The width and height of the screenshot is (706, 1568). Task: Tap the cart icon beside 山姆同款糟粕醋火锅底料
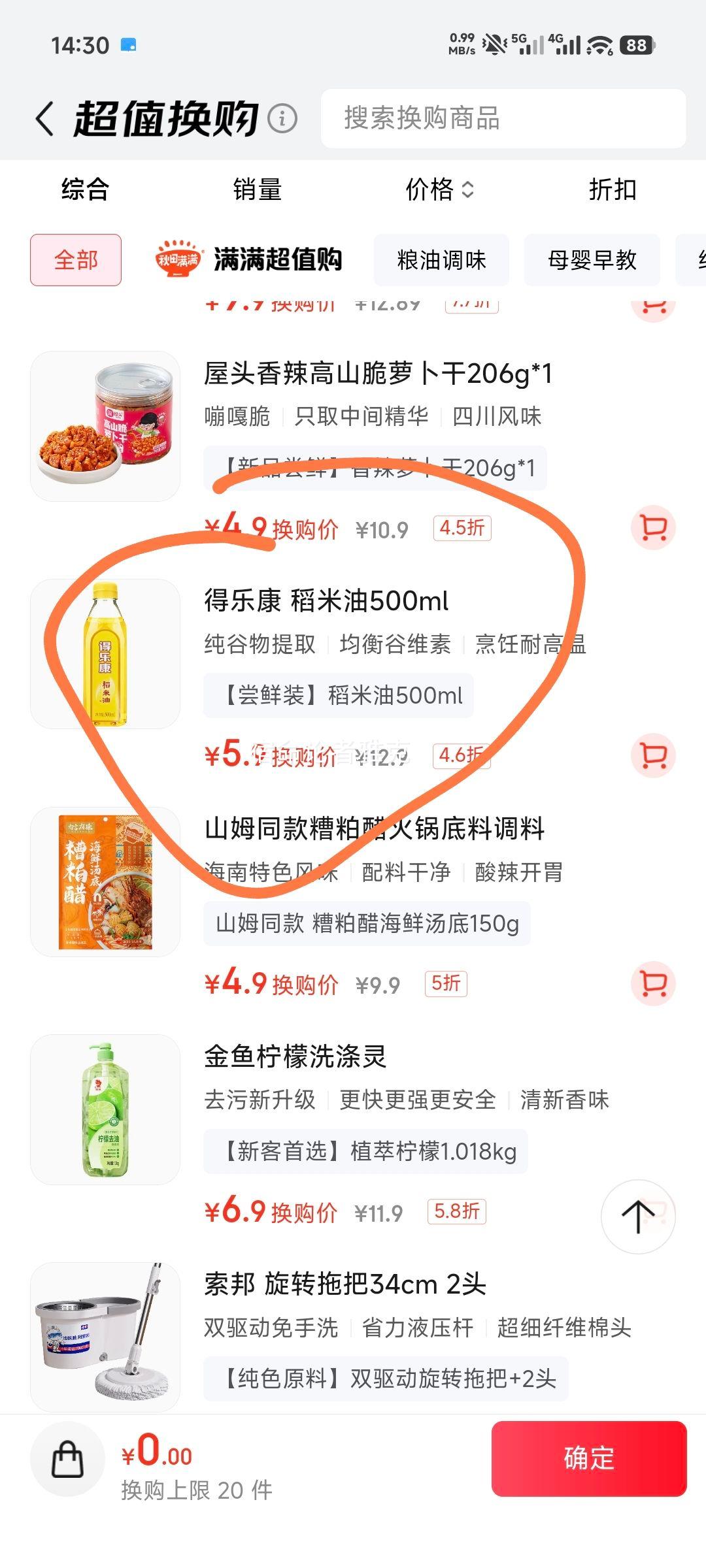653,983
